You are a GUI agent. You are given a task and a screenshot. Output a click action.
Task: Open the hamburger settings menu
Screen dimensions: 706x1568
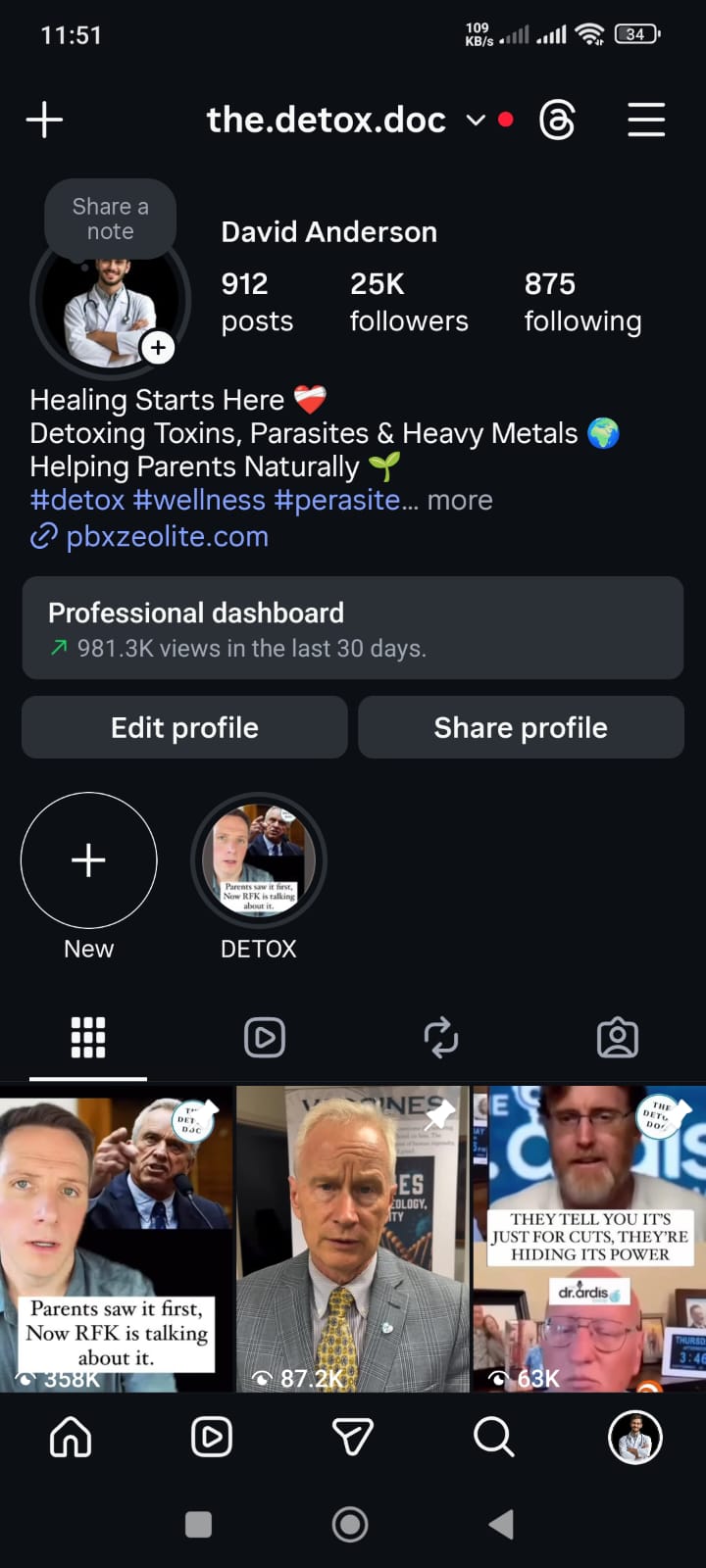point(646,121)
